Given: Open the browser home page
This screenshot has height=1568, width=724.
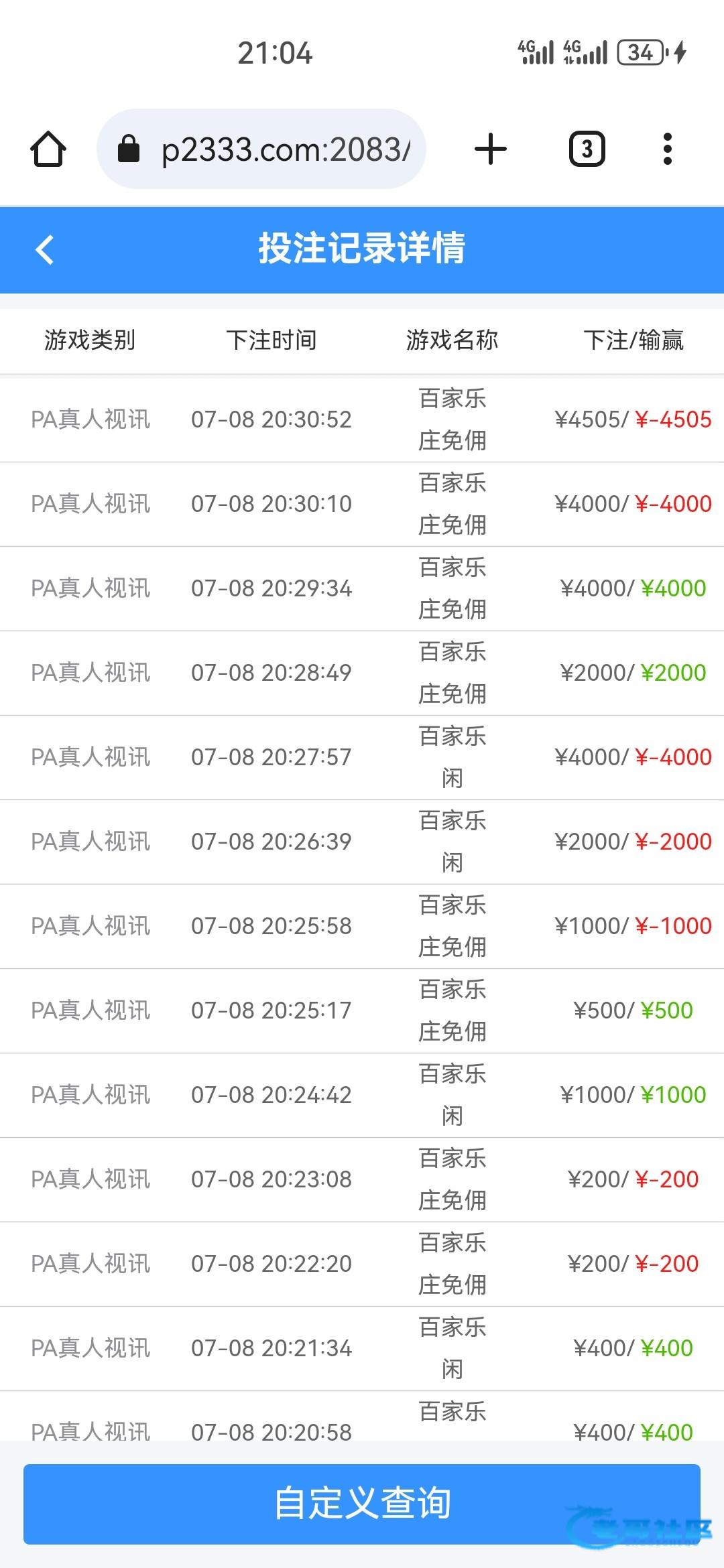Looking at the screenshot, I should click(x=48, y=149).
